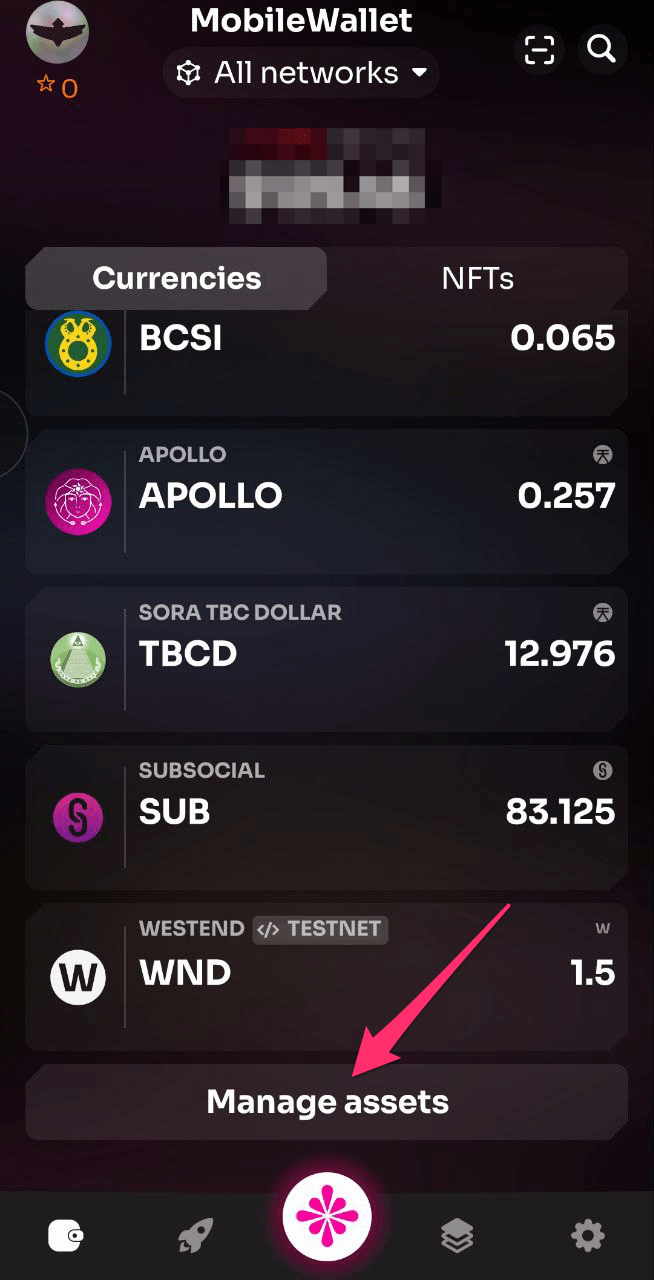Open the account avatar
The image size is (654, 1280).
57,32
